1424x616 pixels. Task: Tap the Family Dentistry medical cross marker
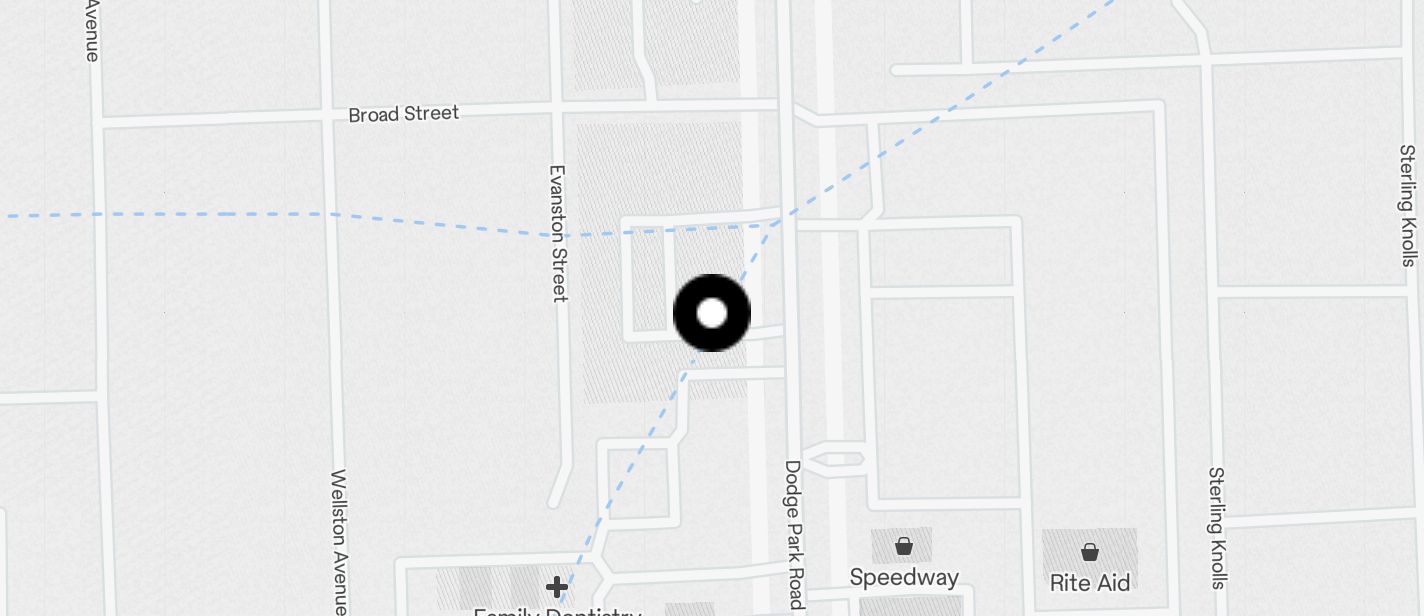(x=557, y=587)
